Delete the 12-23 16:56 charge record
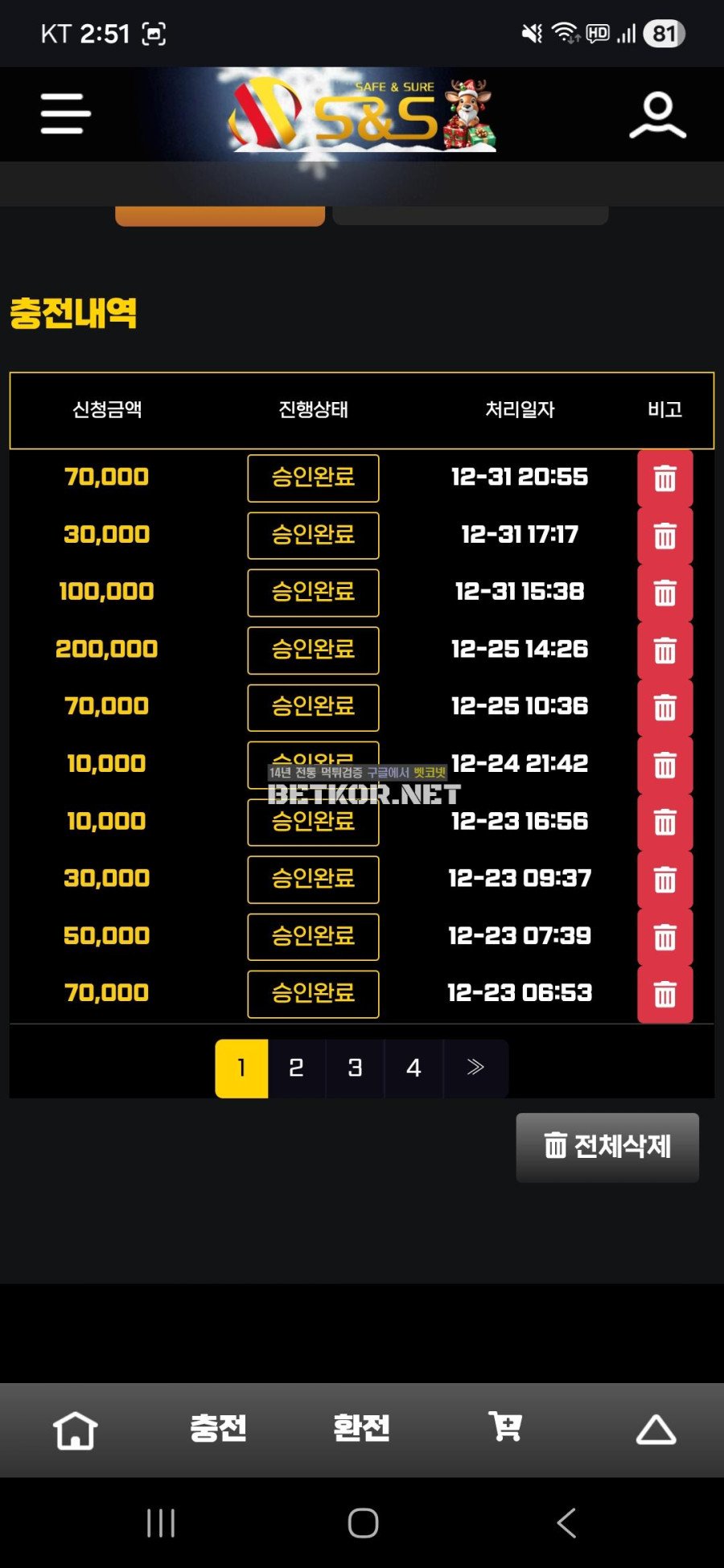 coord(664,822)
